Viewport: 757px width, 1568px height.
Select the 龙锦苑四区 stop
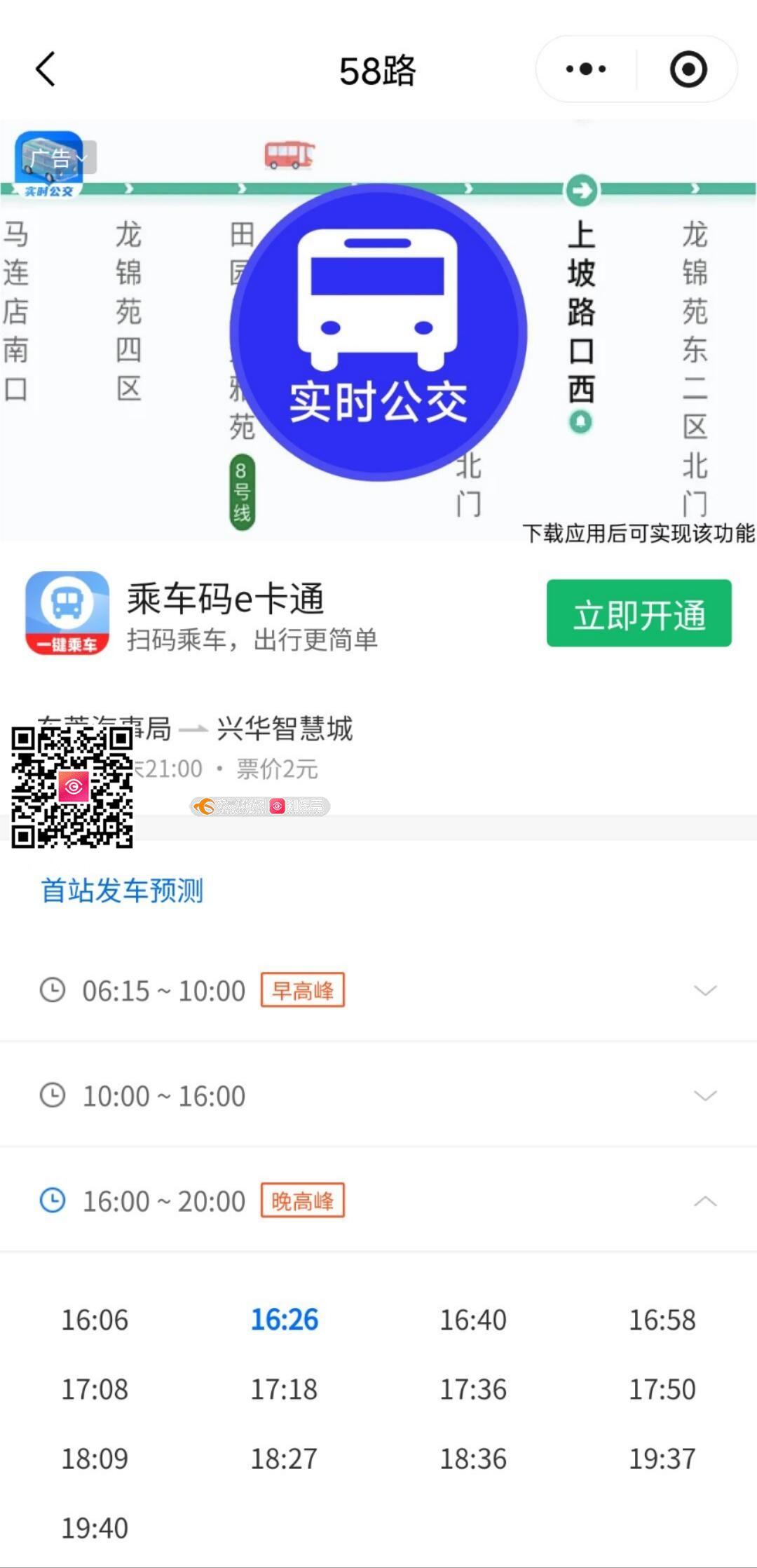pyautogui.click(x=128, y=312)
